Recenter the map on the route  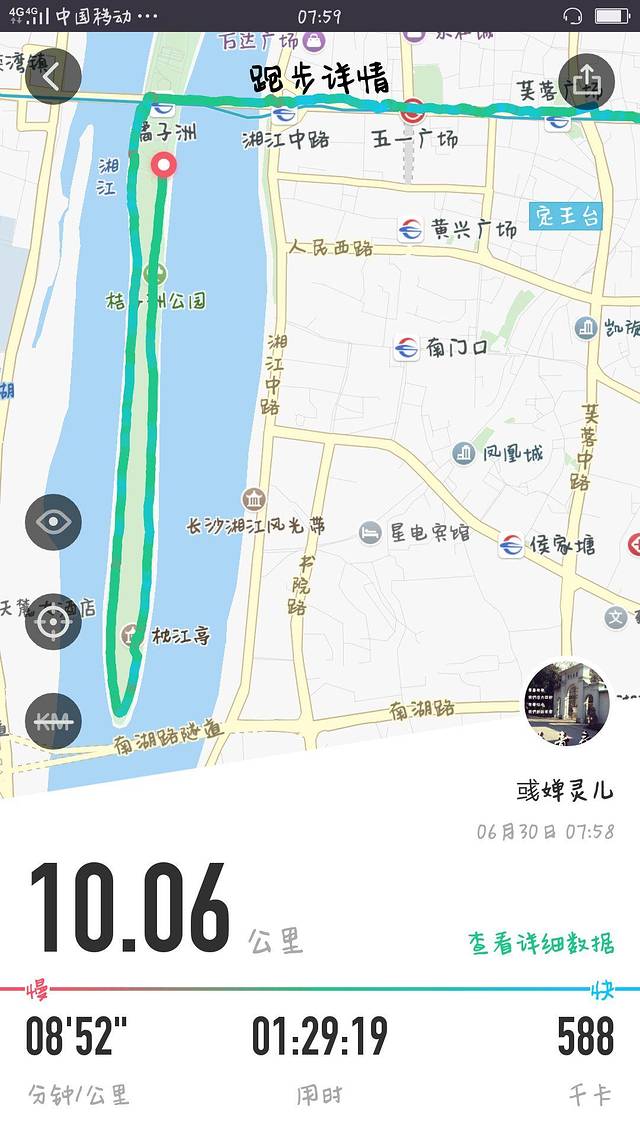point(53,622)
